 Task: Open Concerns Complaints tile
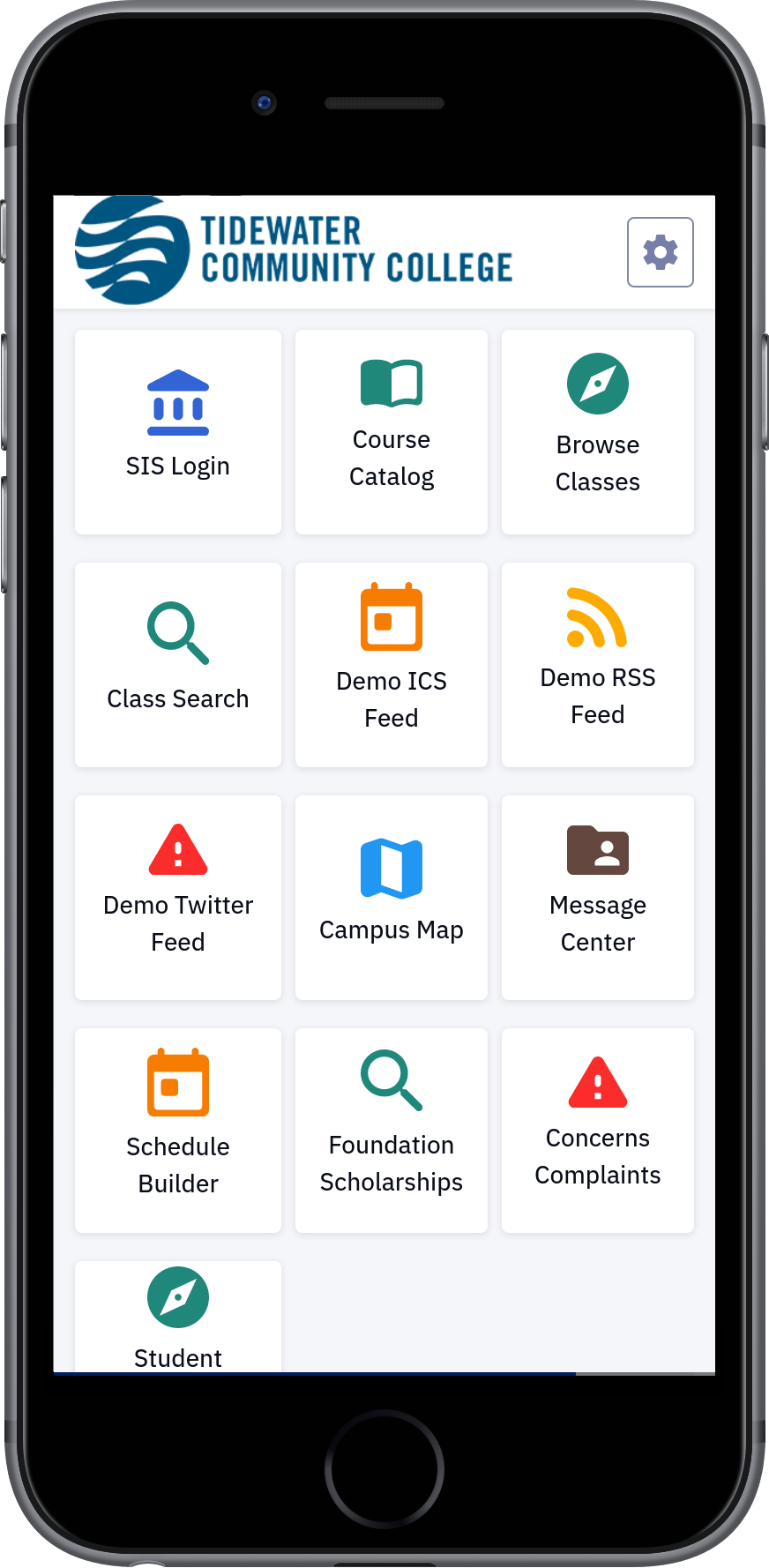[x=598, y=1131]
